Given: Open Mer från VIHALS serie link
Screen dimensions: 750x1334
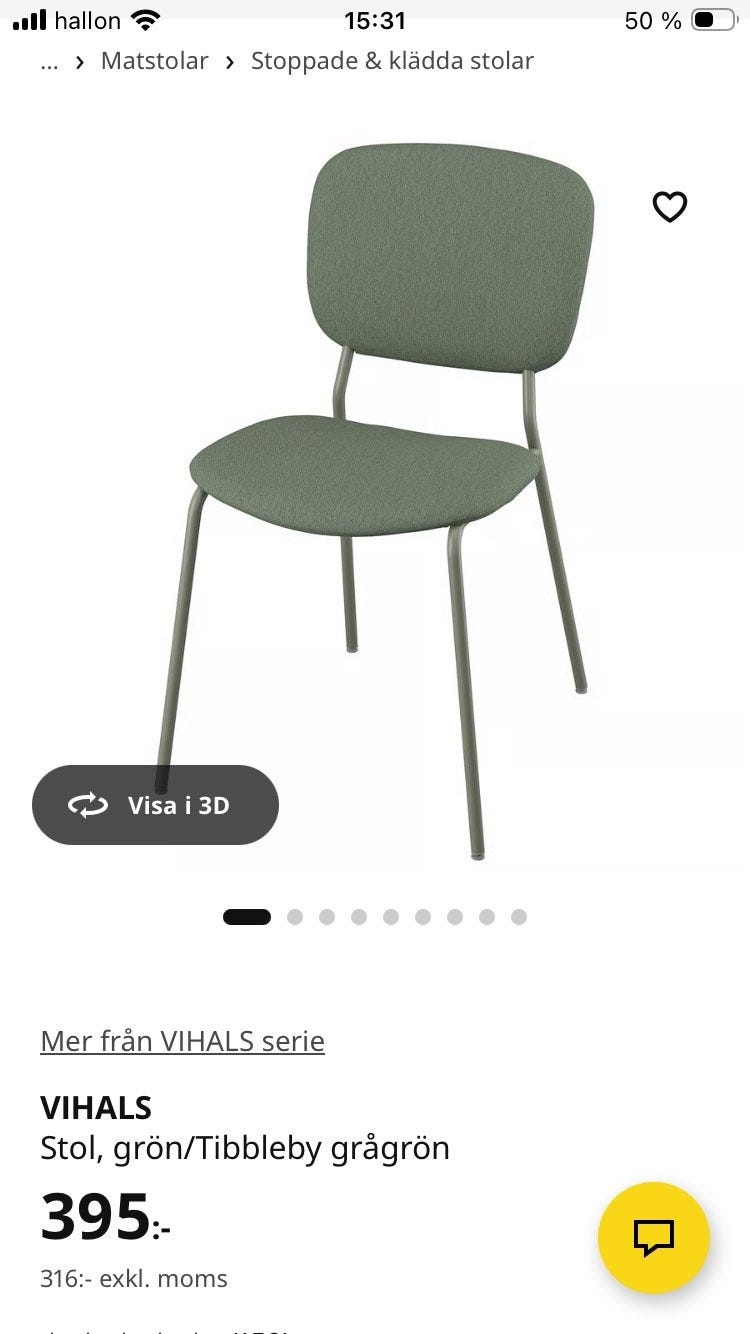Looking at the screenshot, I should pyautogui.click(x=182, y=1041).
